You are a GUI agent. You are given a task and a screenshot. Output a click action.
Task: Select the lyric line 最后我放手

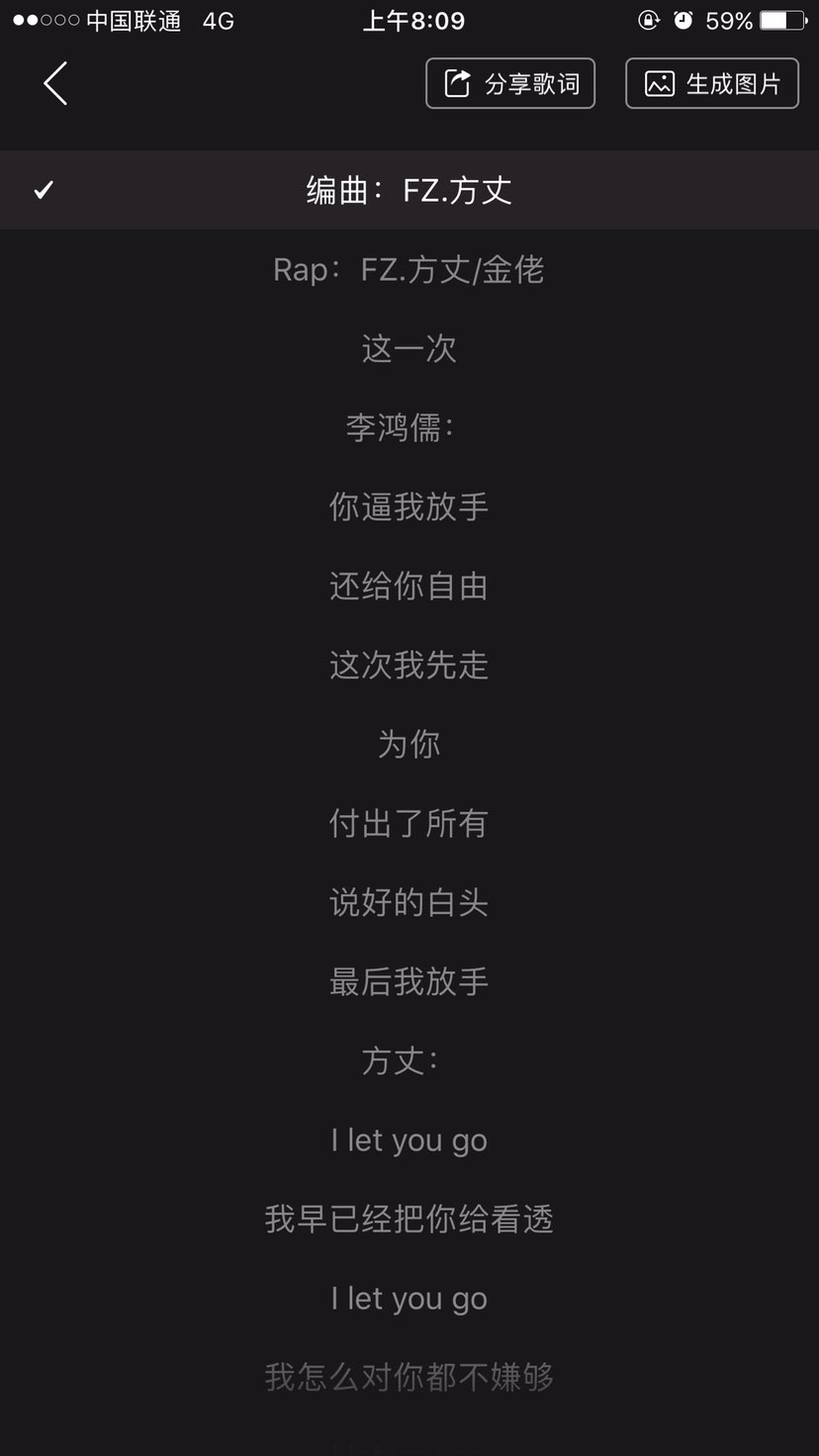(x=409, y=981)
